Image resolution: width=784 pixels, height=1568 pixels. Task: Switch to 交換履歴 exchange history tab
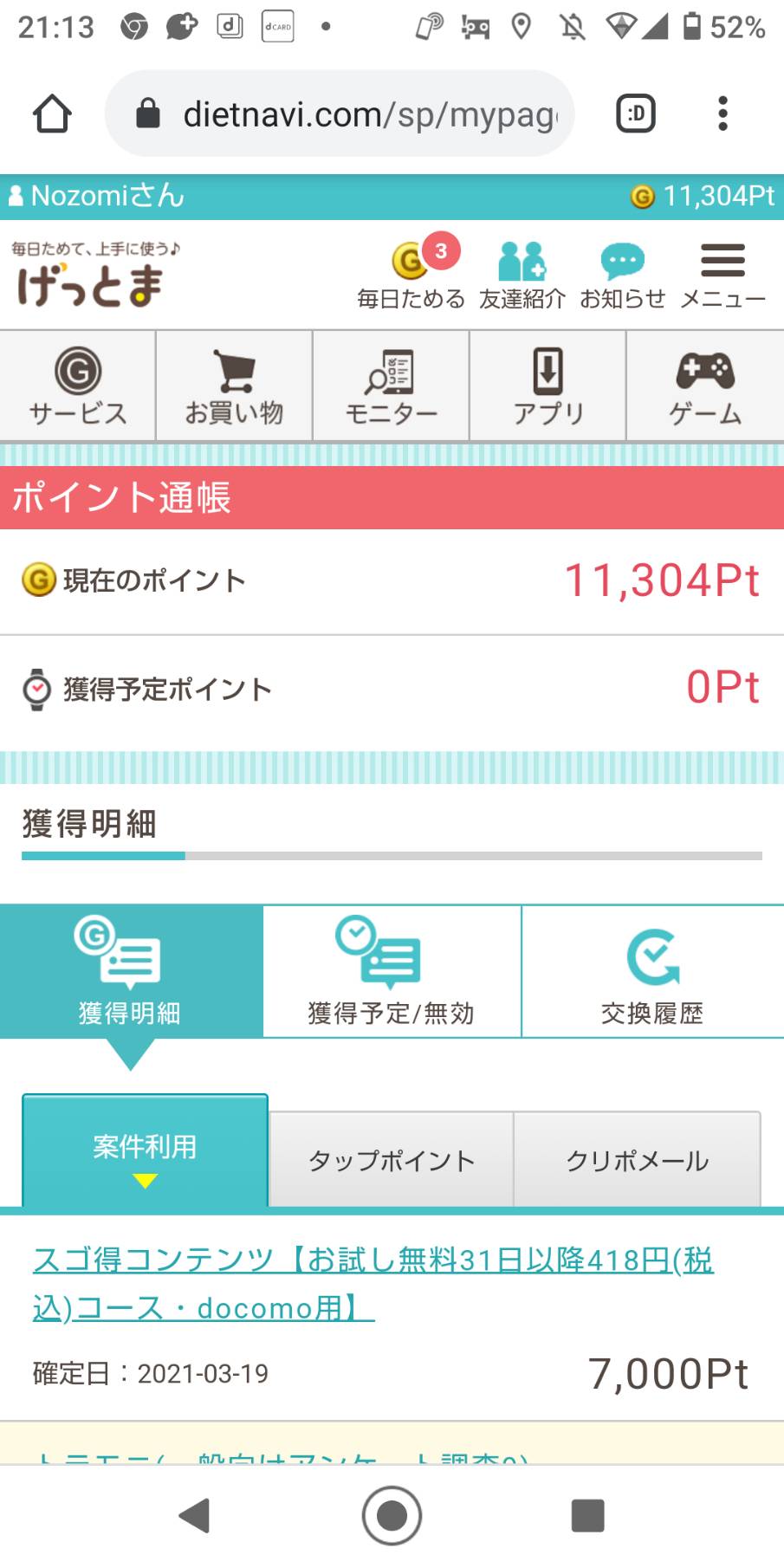(653, 971)
